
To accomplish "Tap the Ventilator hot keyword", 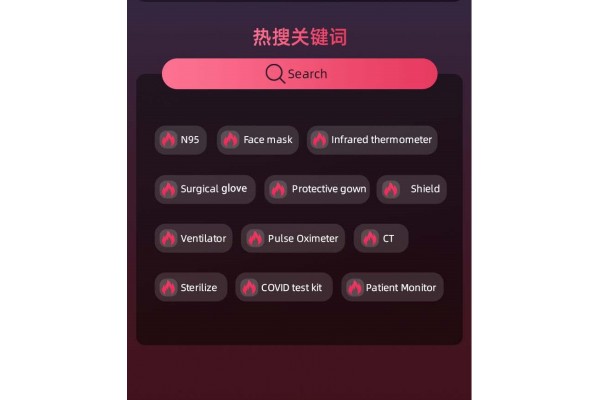I will (x=195, y=239).
